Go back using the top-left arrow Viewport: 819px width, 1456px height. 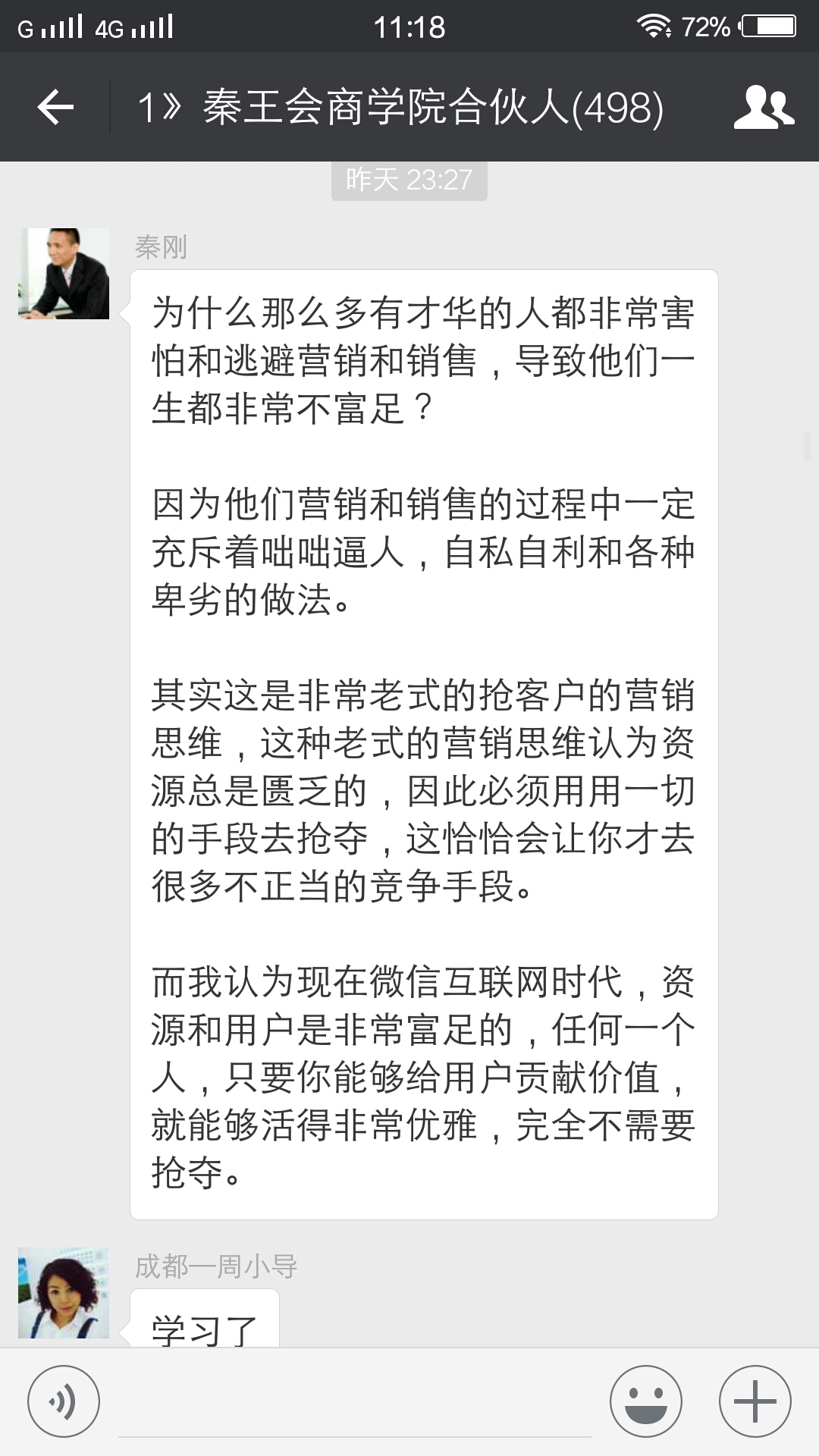point(55,107)
